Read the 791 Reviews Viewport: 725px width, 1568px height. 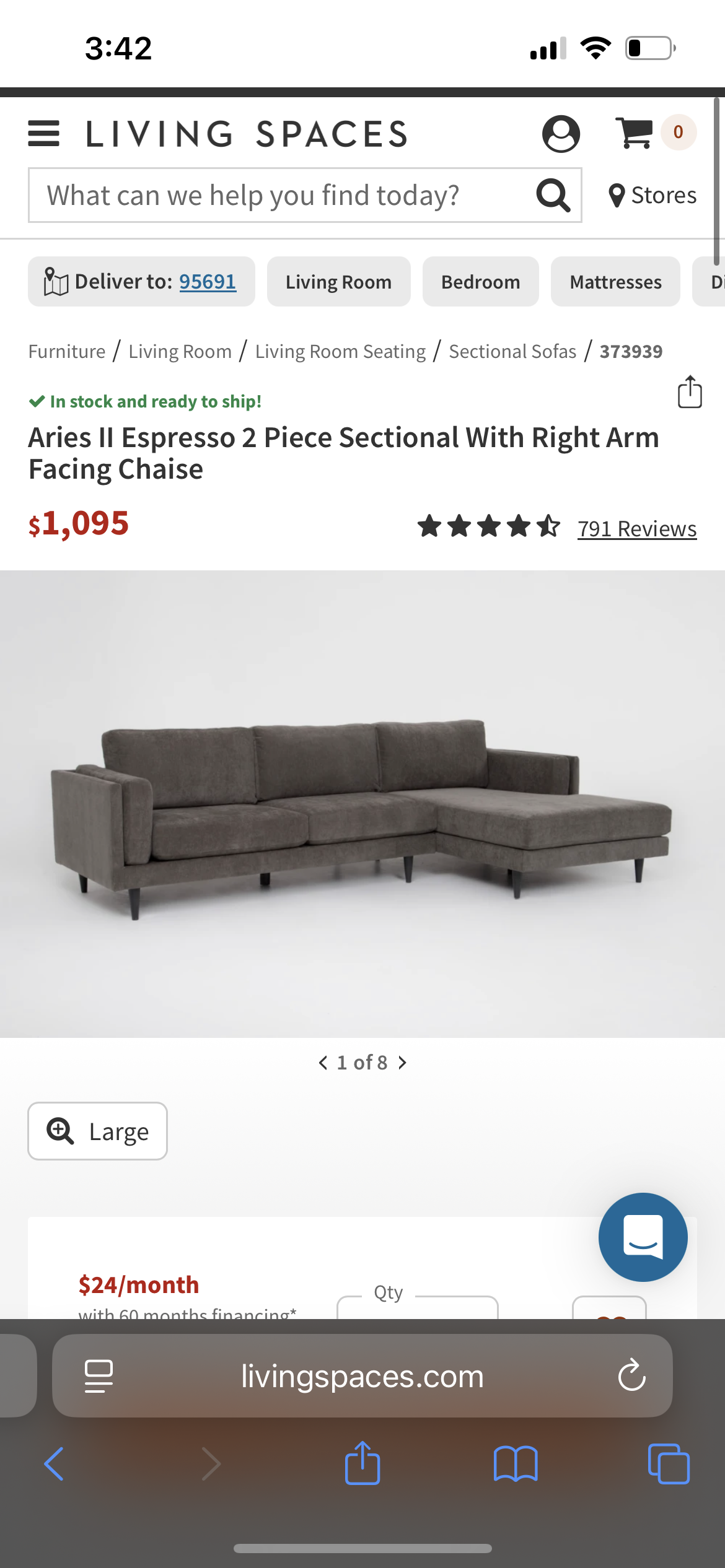637,529
